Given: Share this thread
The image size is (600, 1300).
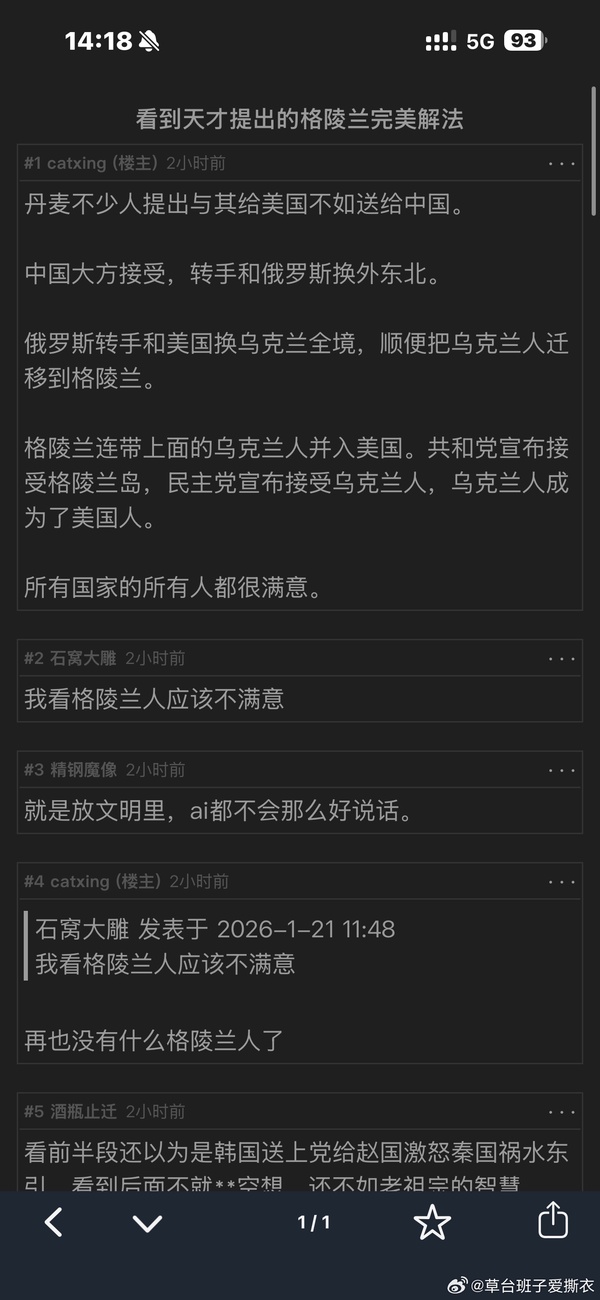Looking at the screenshot, I should pos(552,1220).
